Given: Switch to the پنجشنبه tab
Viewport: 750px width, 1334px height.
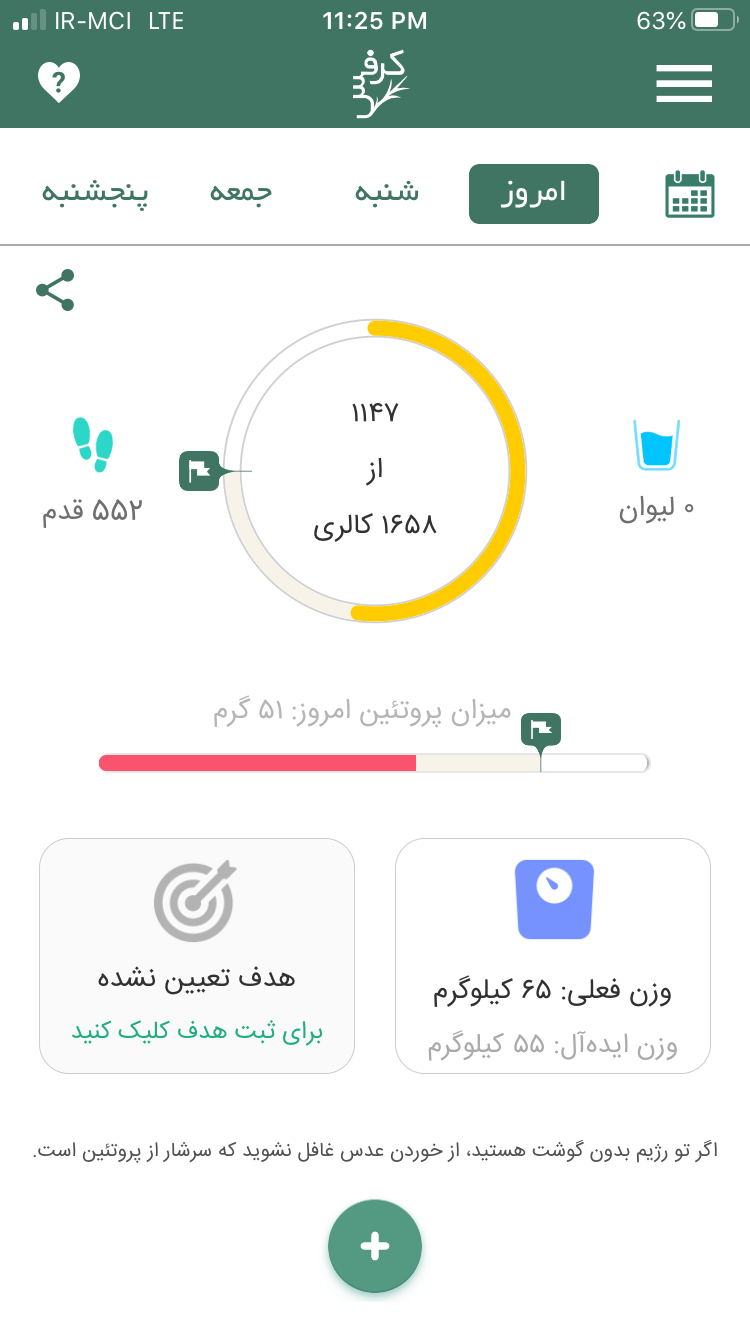Looking at the screenshot, I should (x=95, y=194).
